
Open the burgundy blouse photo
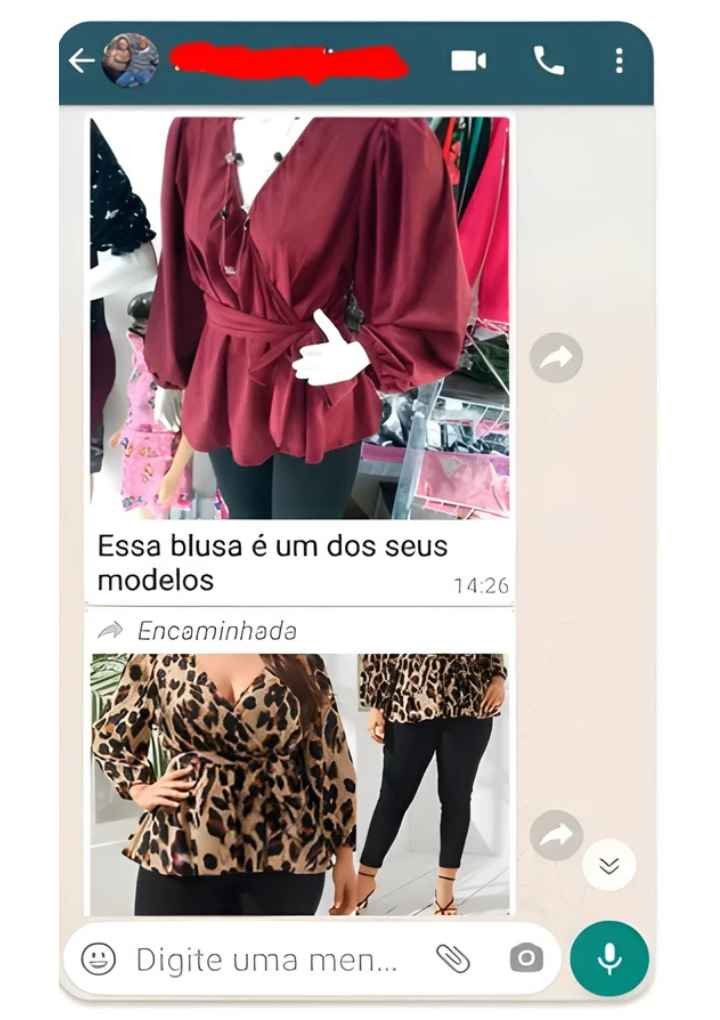300,318
